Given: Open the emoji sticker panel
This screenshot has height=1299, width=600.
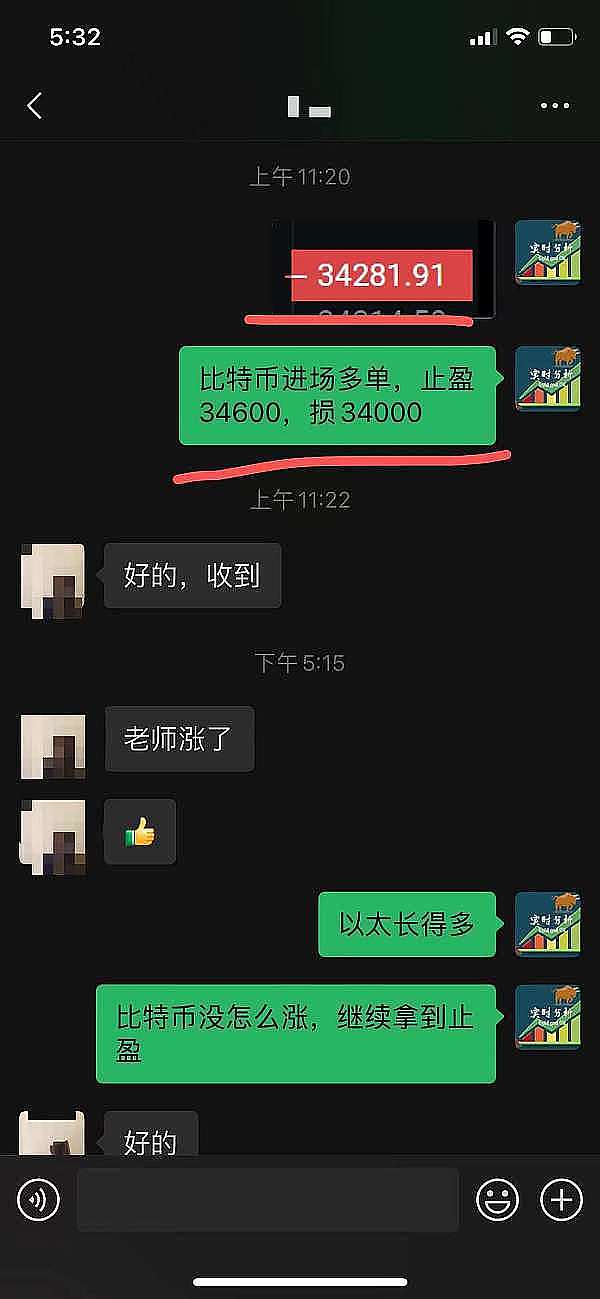Looking at the screenshot, I should [x=497, y=1198].
